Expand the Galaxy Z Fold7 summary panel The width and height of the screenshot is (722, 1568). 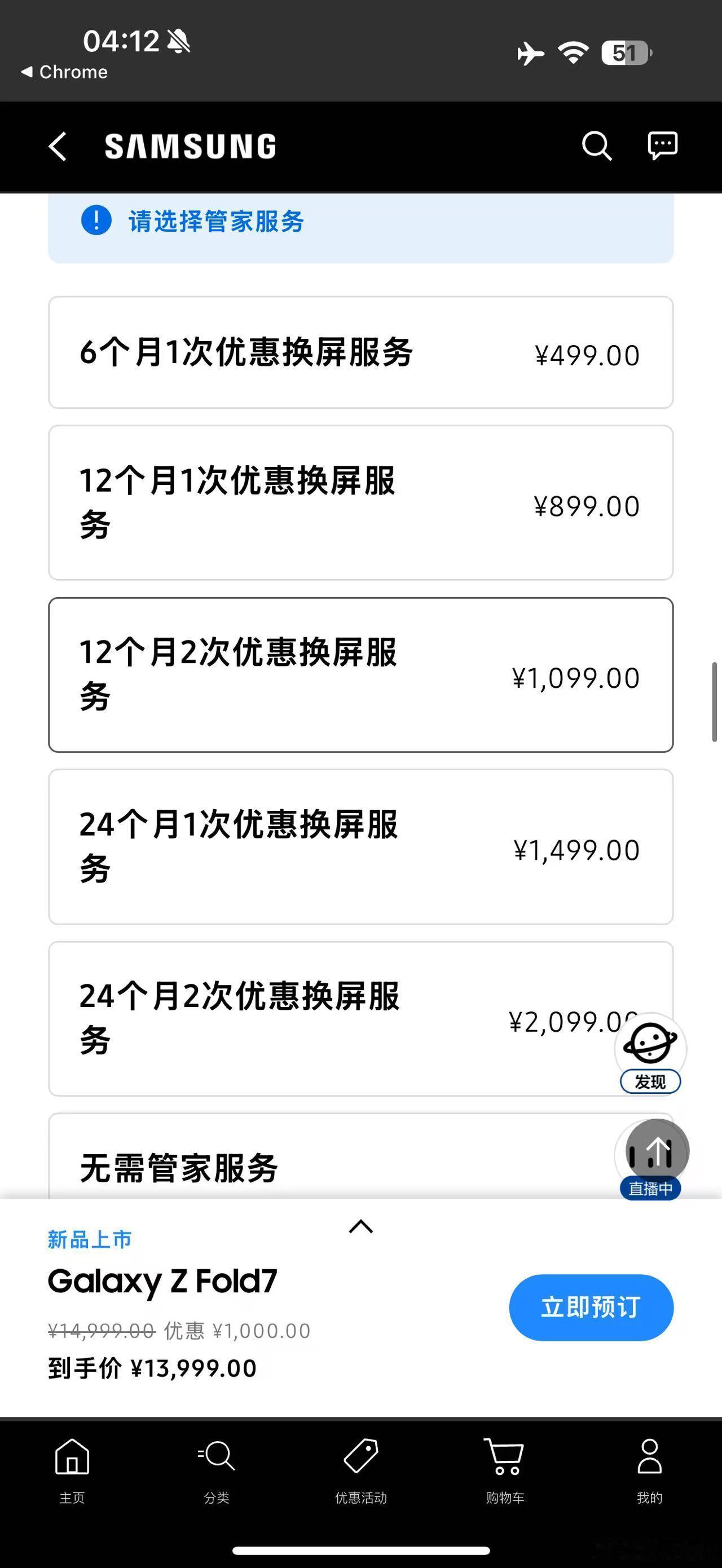point(360,1226)
